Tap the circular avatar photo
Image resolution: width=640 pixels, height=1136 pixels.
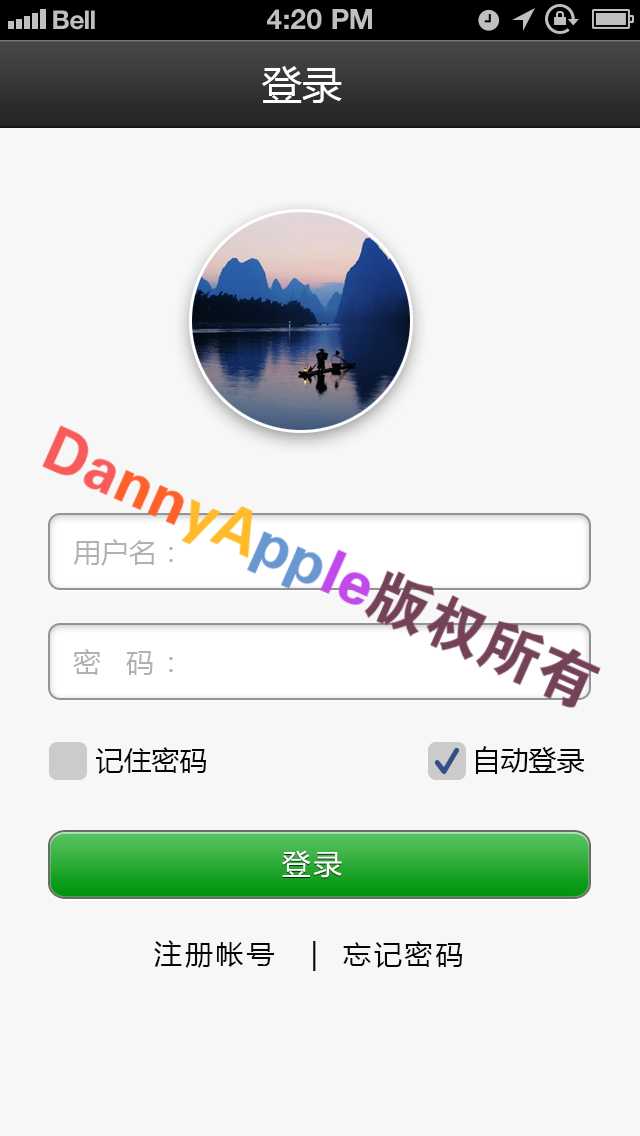[301, 321]
